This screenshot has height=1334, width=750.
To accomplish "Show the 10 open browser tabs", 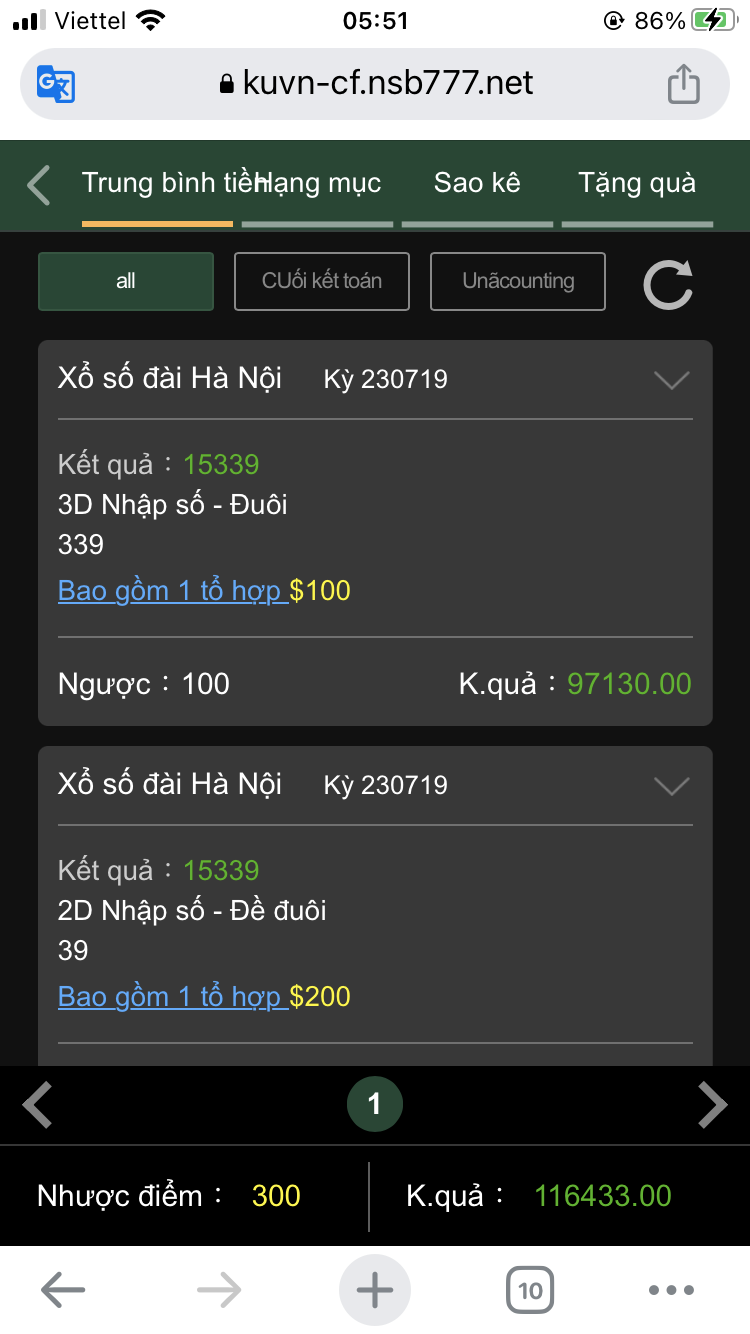I will pos(530,1291).
